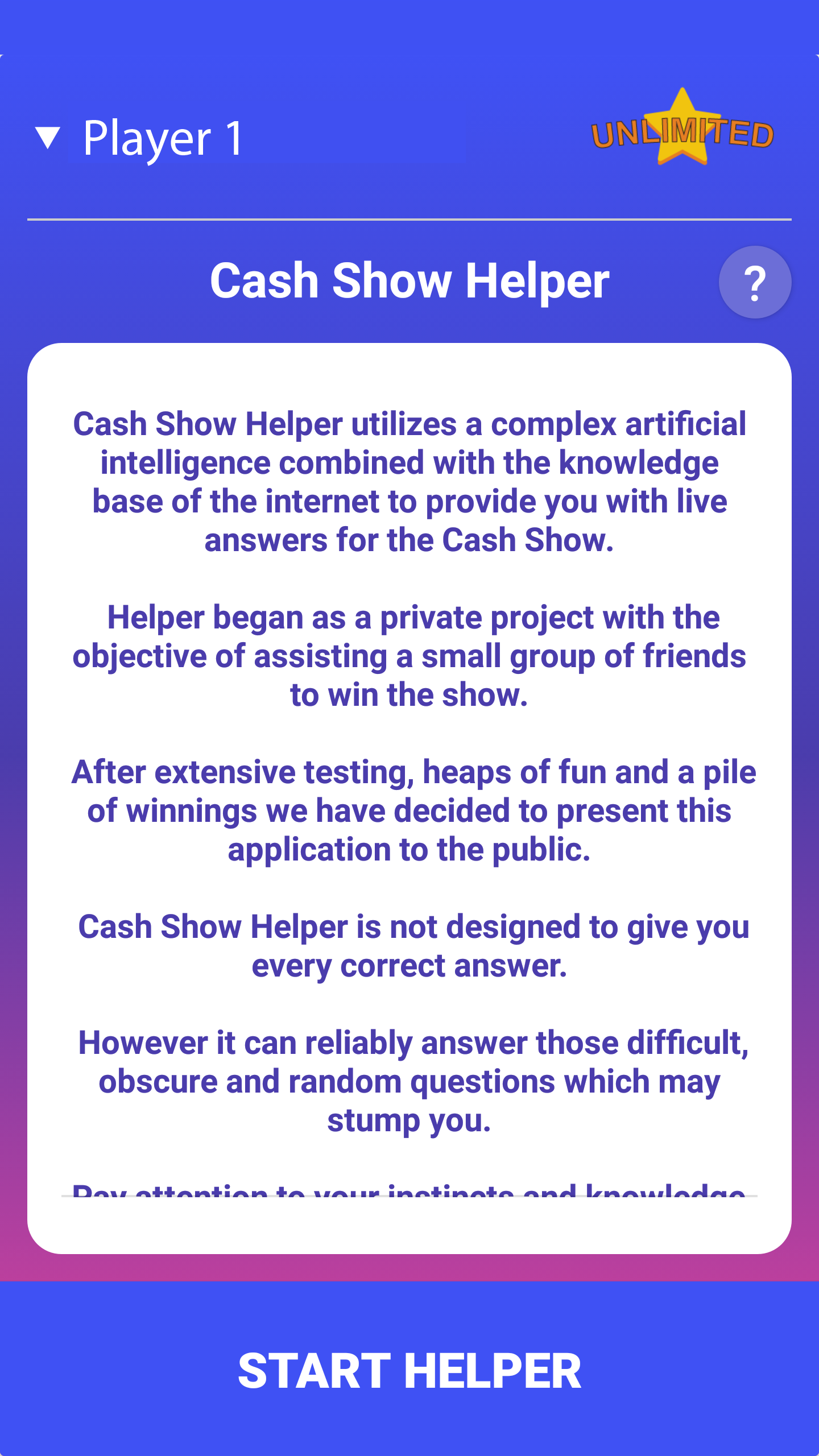Start the helper

point(409,1370)
